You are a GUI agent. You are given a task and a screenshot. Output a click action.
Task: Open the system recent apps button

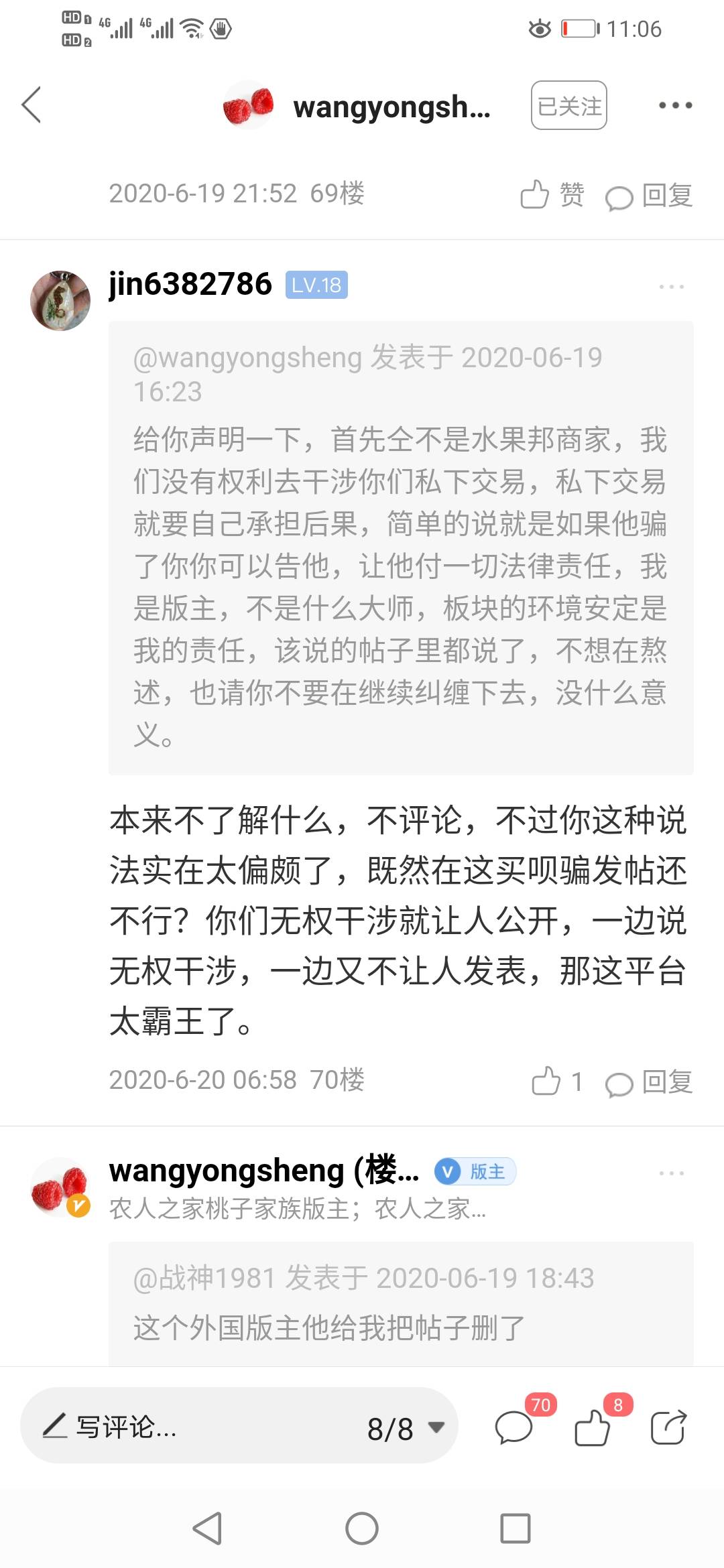(x=516, y=1528)
